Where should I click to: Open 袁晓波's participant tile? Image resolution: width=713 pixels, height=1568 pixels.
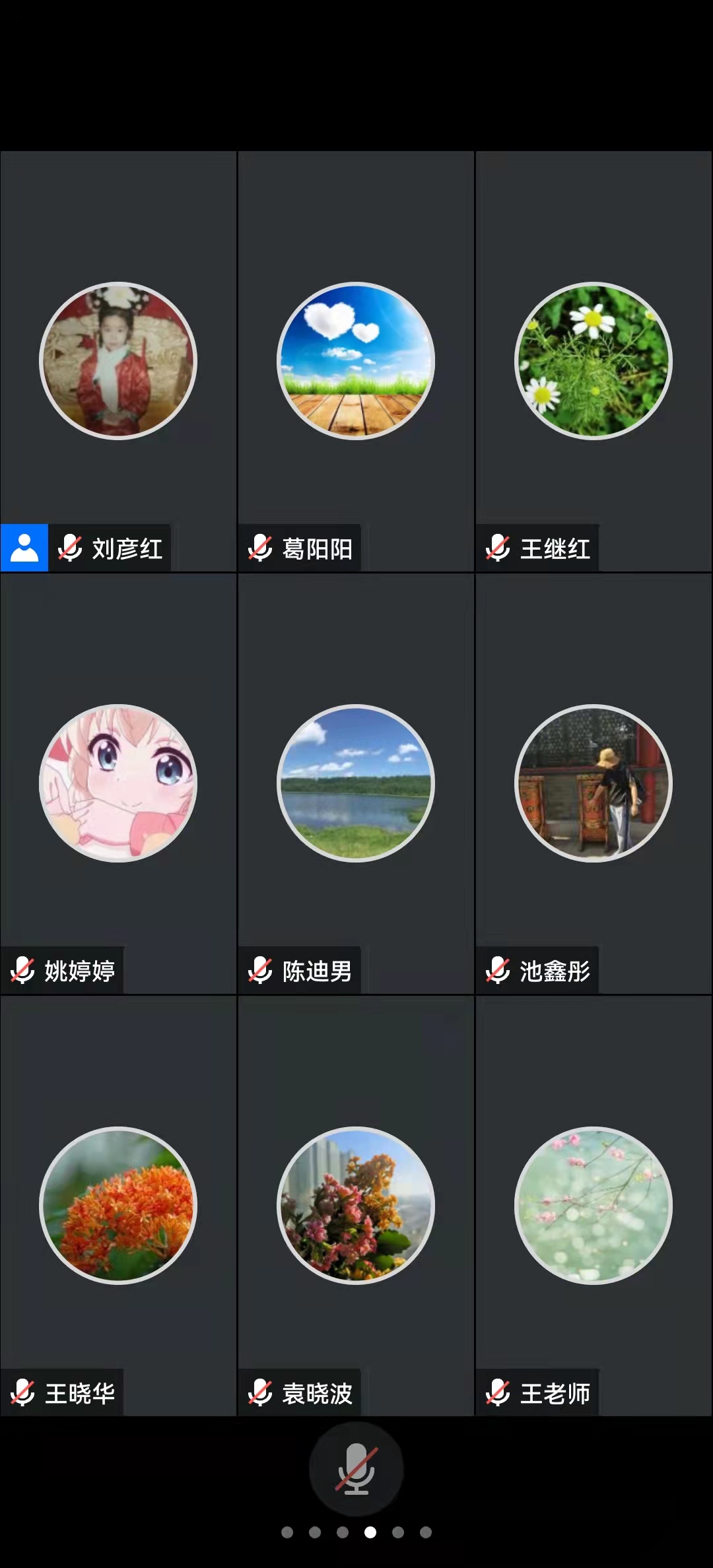(x=356, y=1206)
